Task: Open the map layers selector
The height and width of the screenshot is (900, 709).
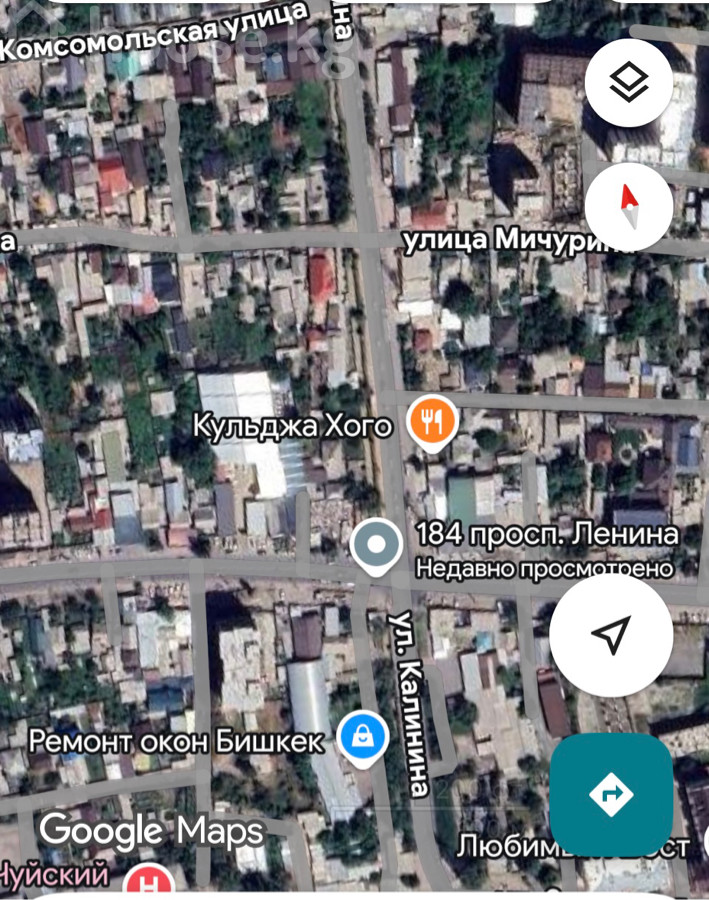Action: (628, 83)
